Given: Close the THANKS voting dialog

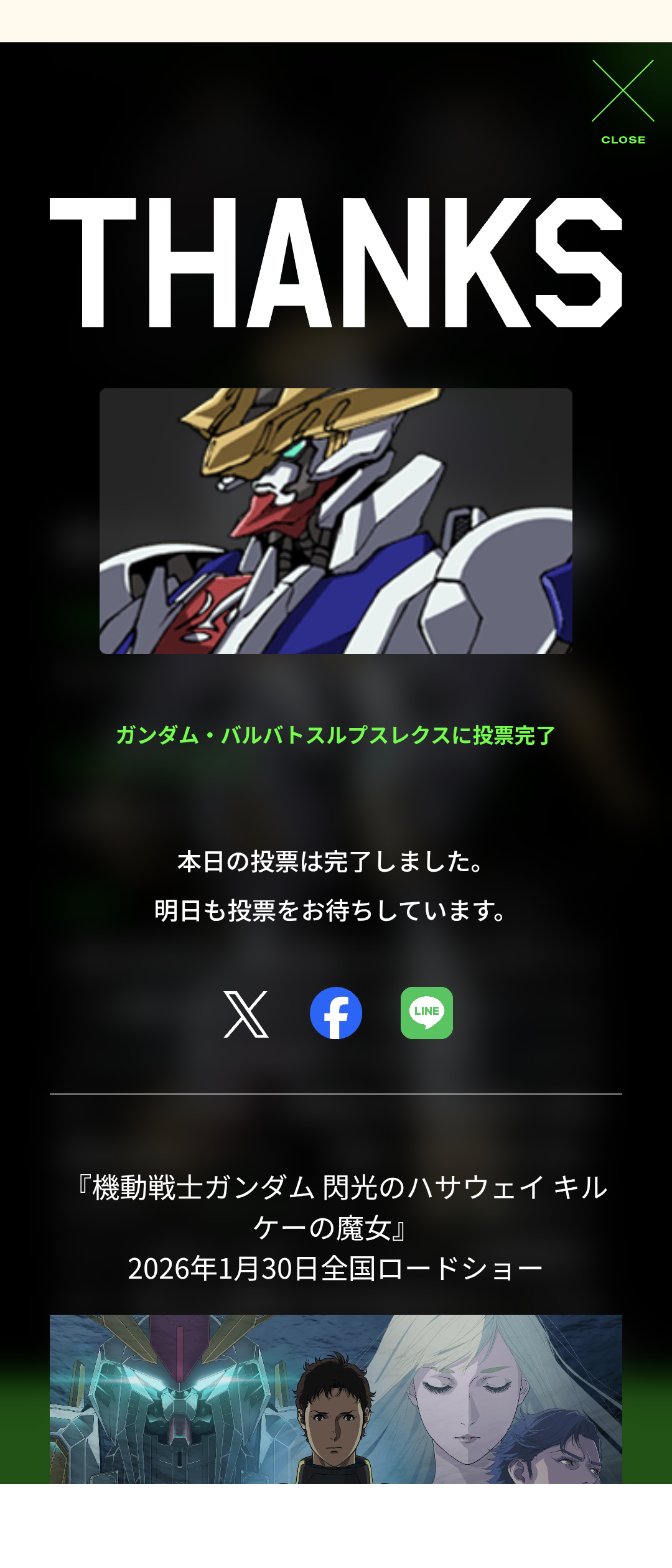Looking at the screenshot, I should (x=622, y=101).
